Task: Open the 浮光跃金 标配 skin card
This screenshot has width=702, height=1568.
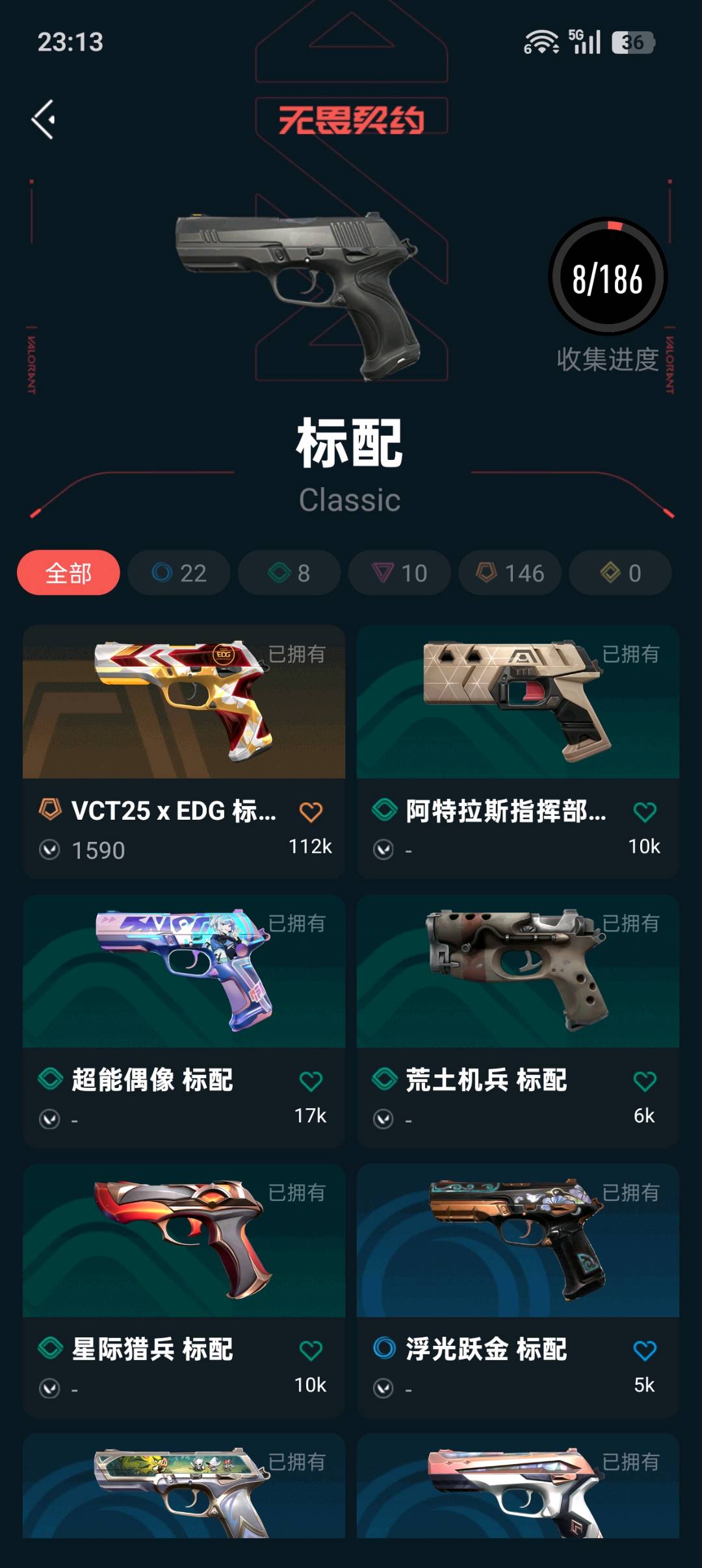Action: pyautogui.click(x=518, y=1291)
